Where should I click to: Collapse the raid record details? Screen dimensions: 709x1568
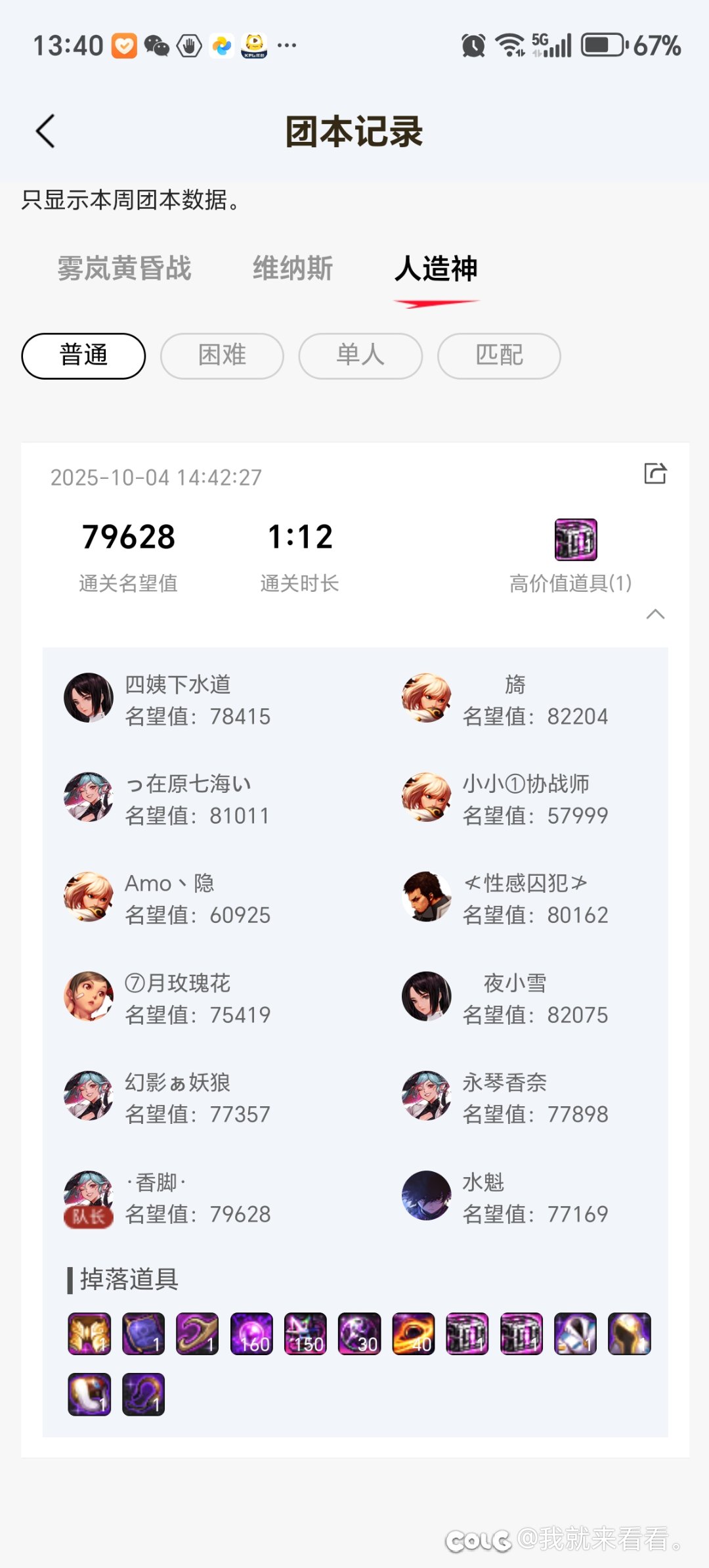click(655, 614)
